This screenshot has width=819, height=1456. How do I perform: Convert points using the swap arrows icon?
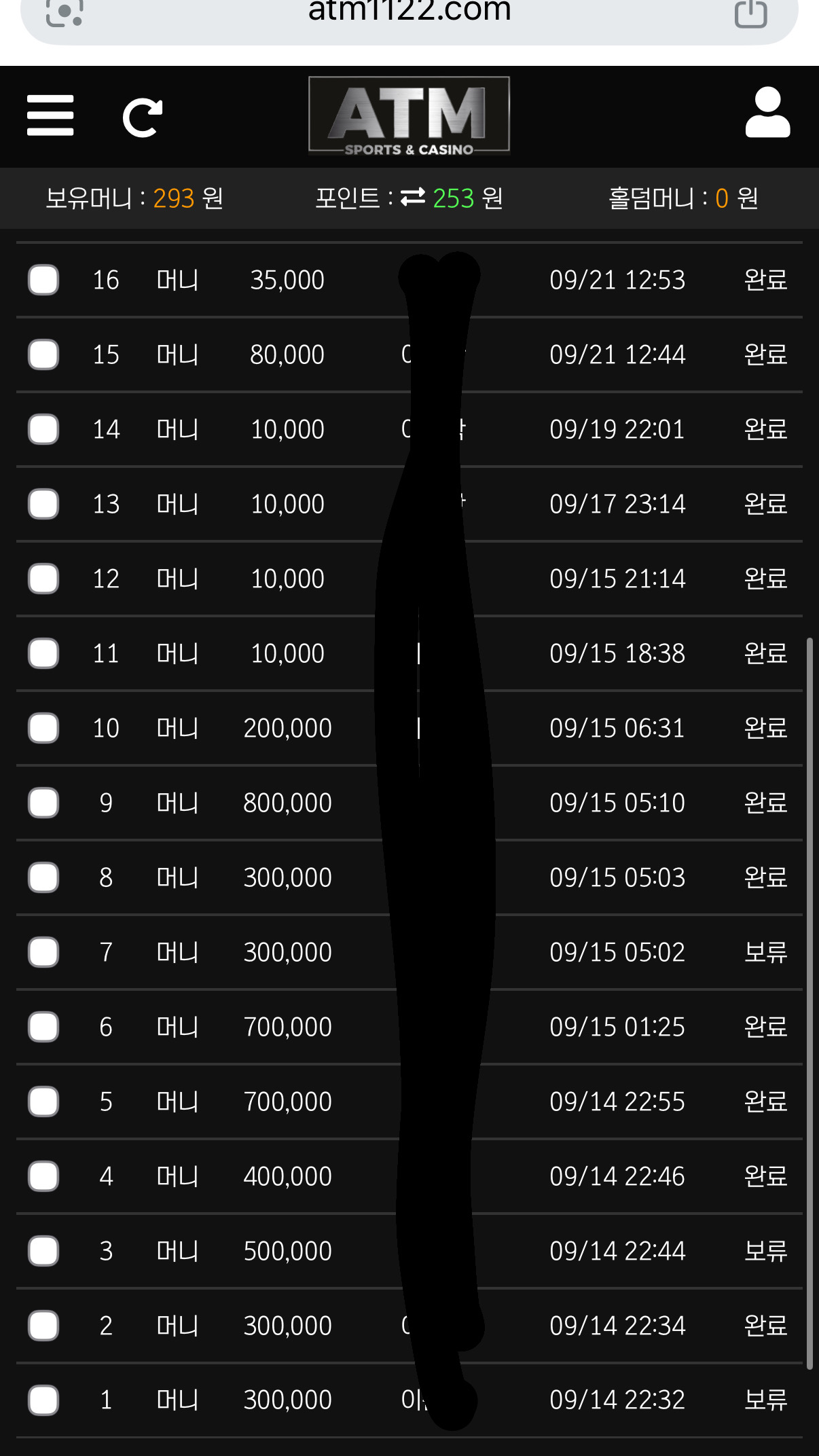pyautogui.click(x=413, y=198)
